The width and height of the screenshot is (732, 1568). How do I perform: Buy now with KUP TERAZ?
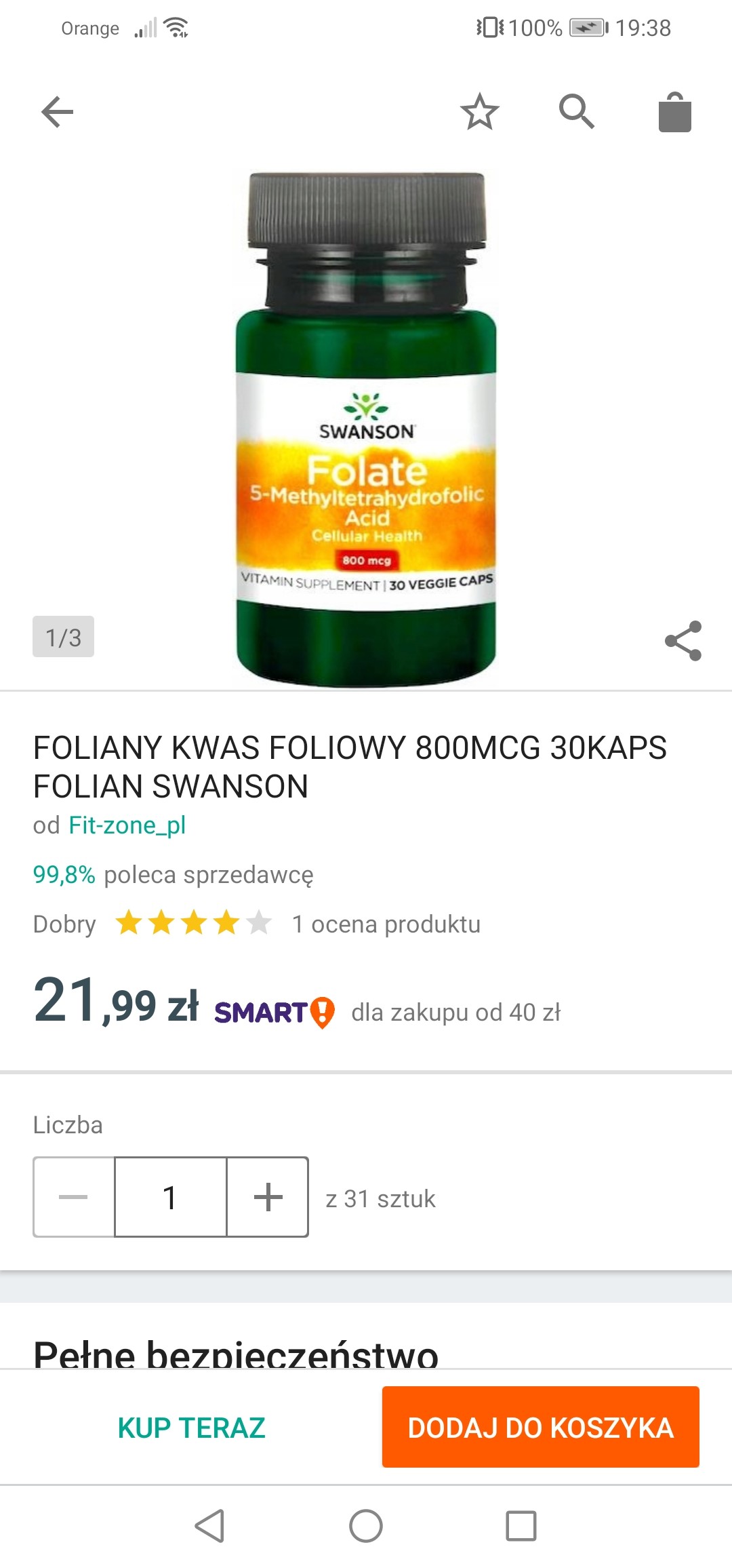191,1428
